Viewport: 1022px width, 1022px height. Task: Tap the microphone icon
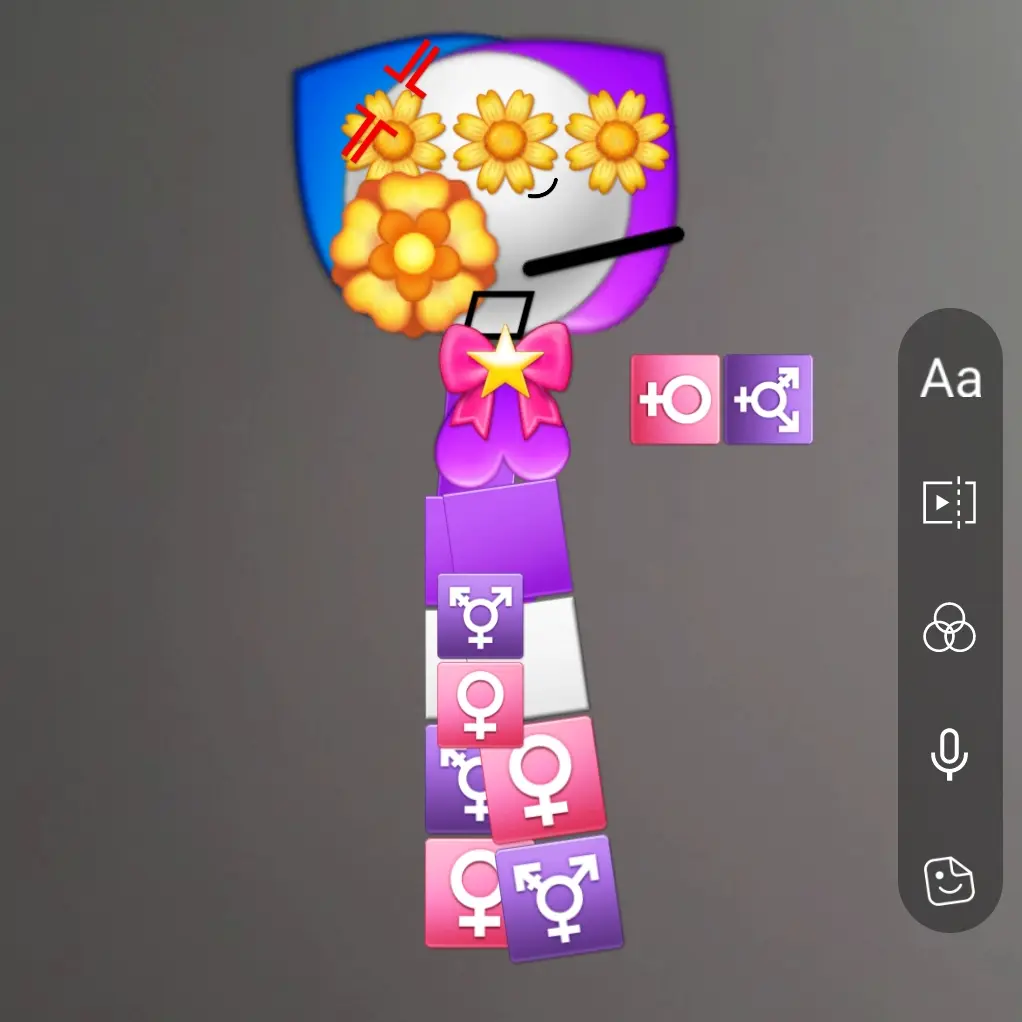click(x=949, y=755)
